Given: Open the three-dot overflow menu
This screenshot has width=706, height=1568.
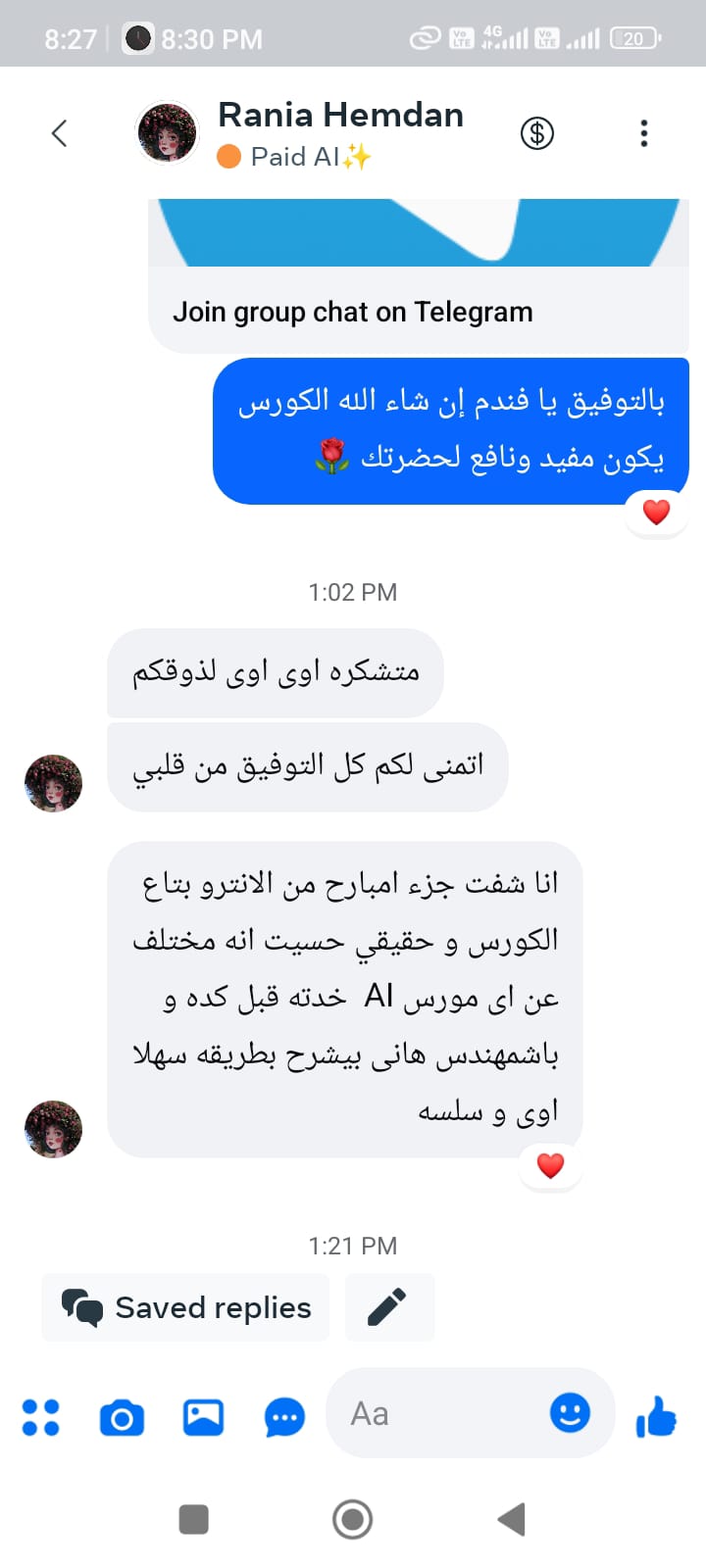Looking at the screenshot, I should pos(643,133).
